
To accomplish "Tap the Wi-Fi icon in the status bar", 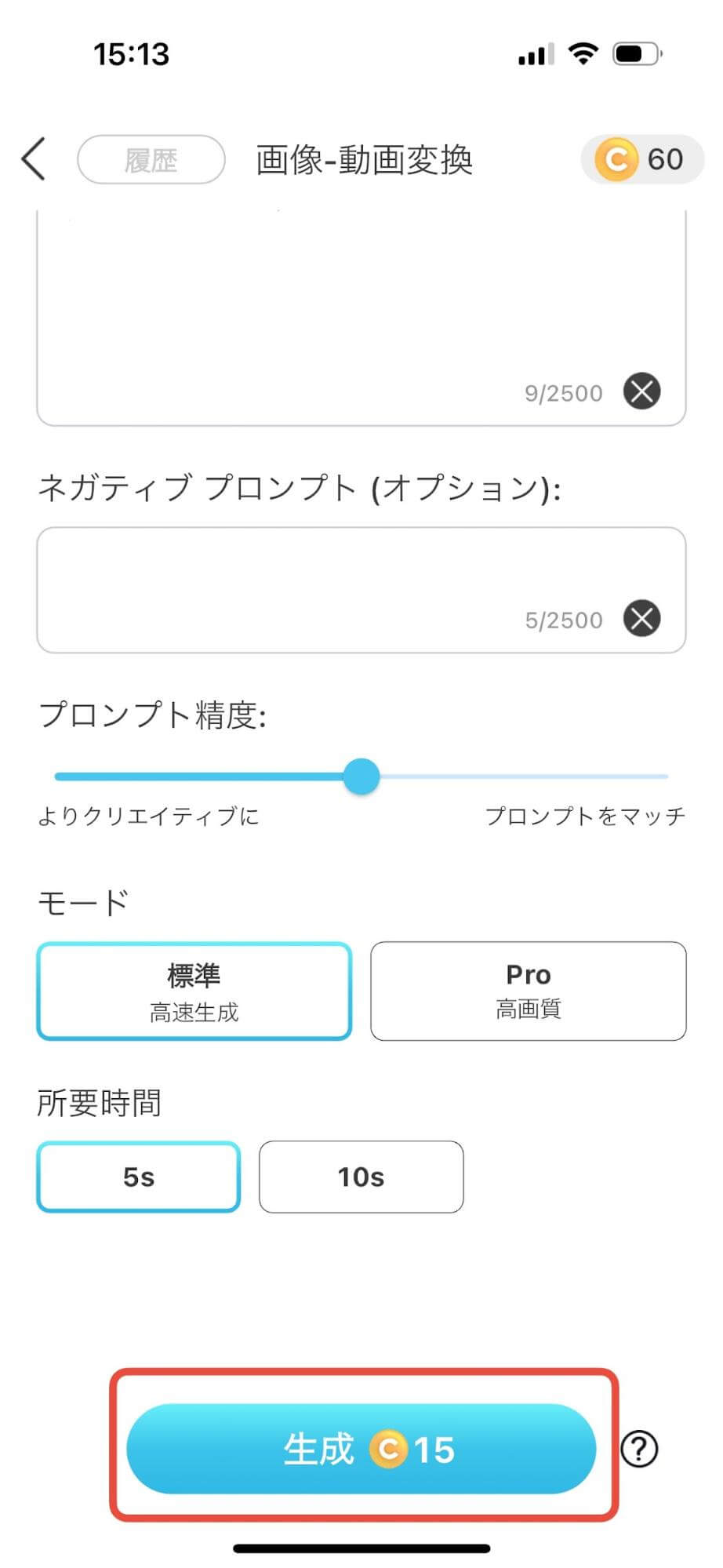I will (582, 52).
